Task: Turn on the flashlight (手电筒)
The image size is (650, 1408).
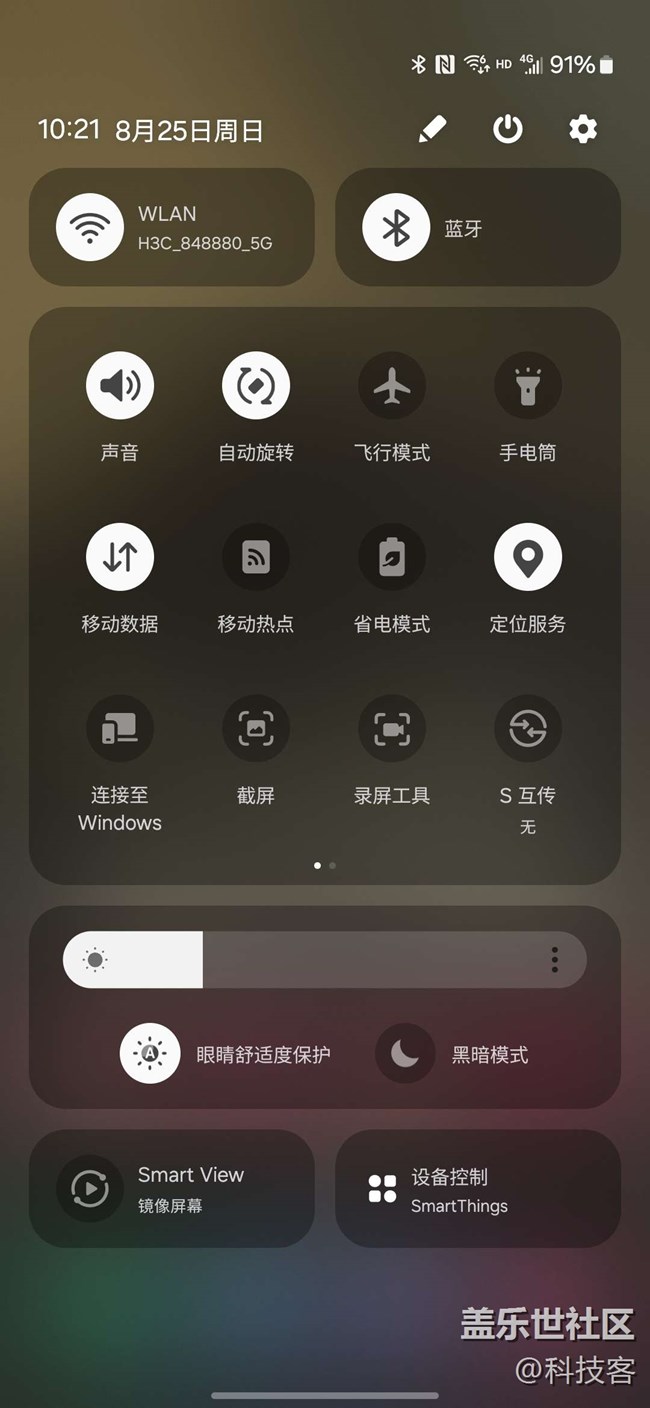Action: pos(528,385)
